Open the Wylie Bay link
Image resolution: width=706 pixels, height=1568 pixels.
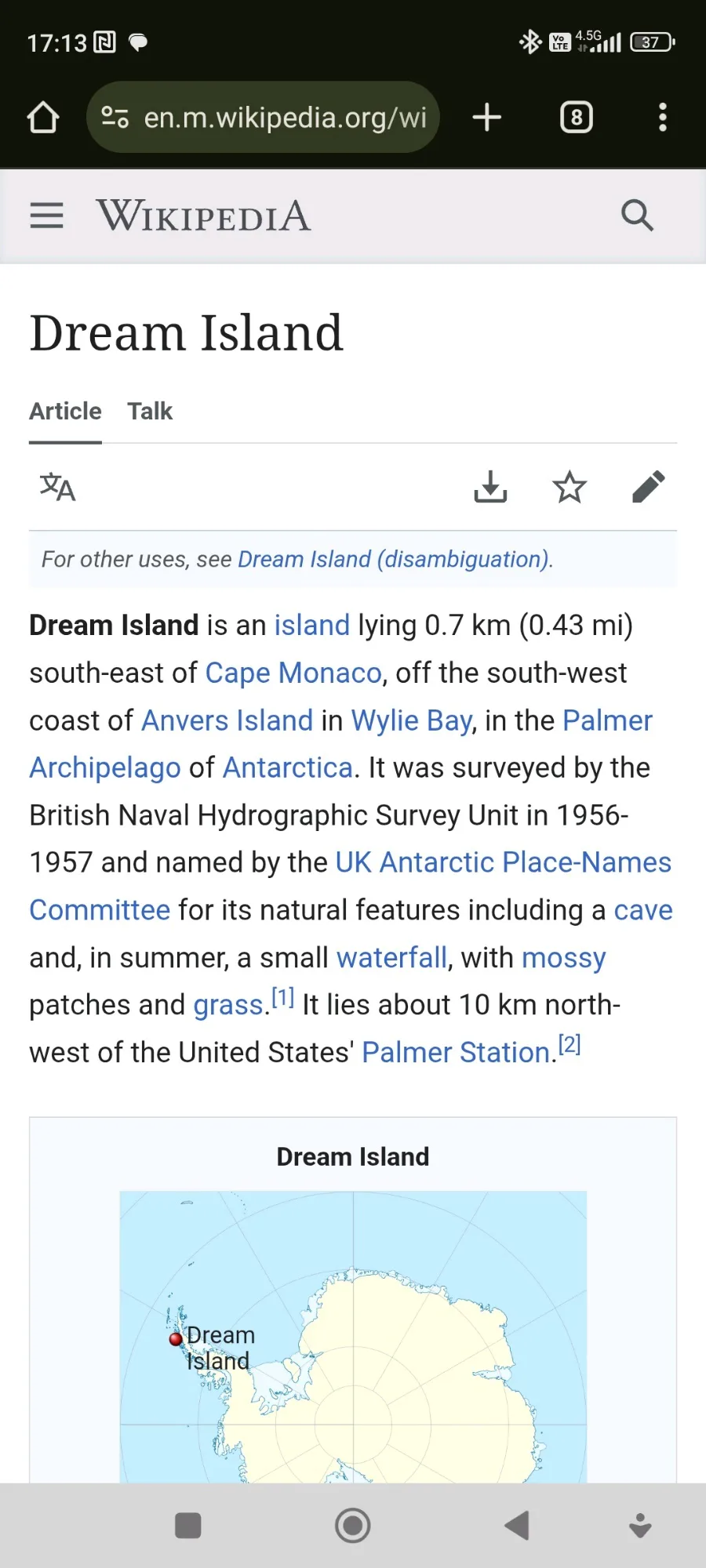pos(412,720)
